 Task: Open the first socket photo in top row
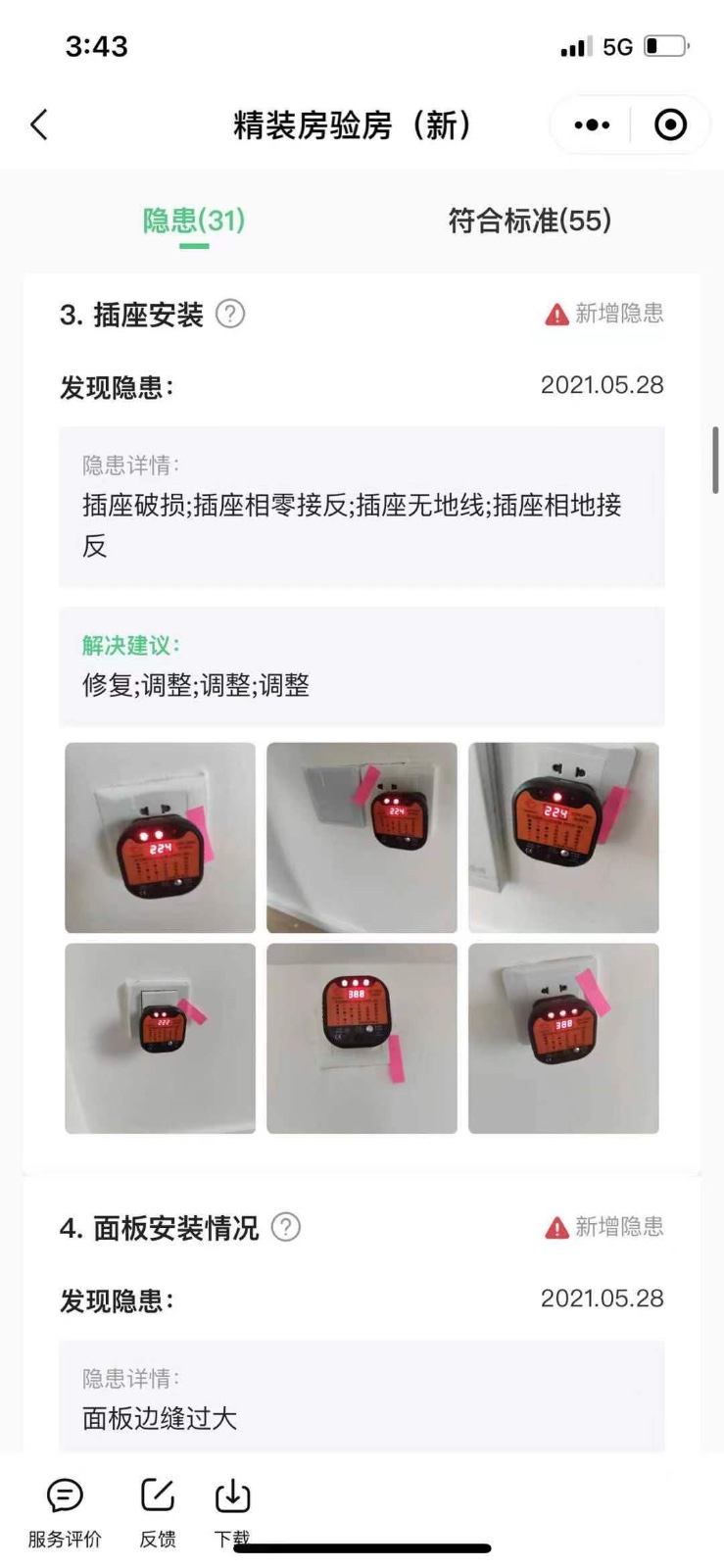click(160, 837)
